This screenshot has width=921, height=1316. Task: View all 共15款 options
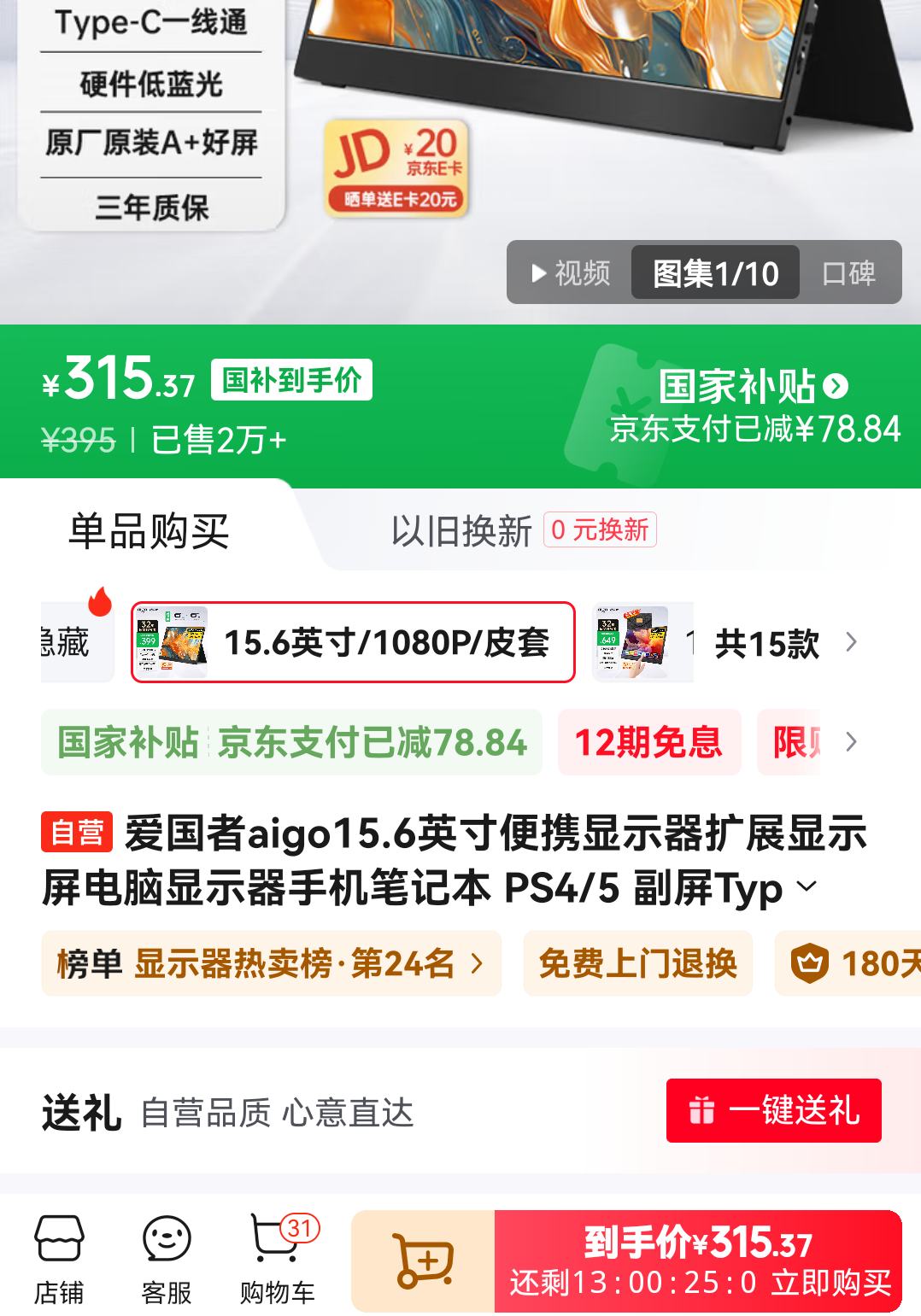click(784, 643)
